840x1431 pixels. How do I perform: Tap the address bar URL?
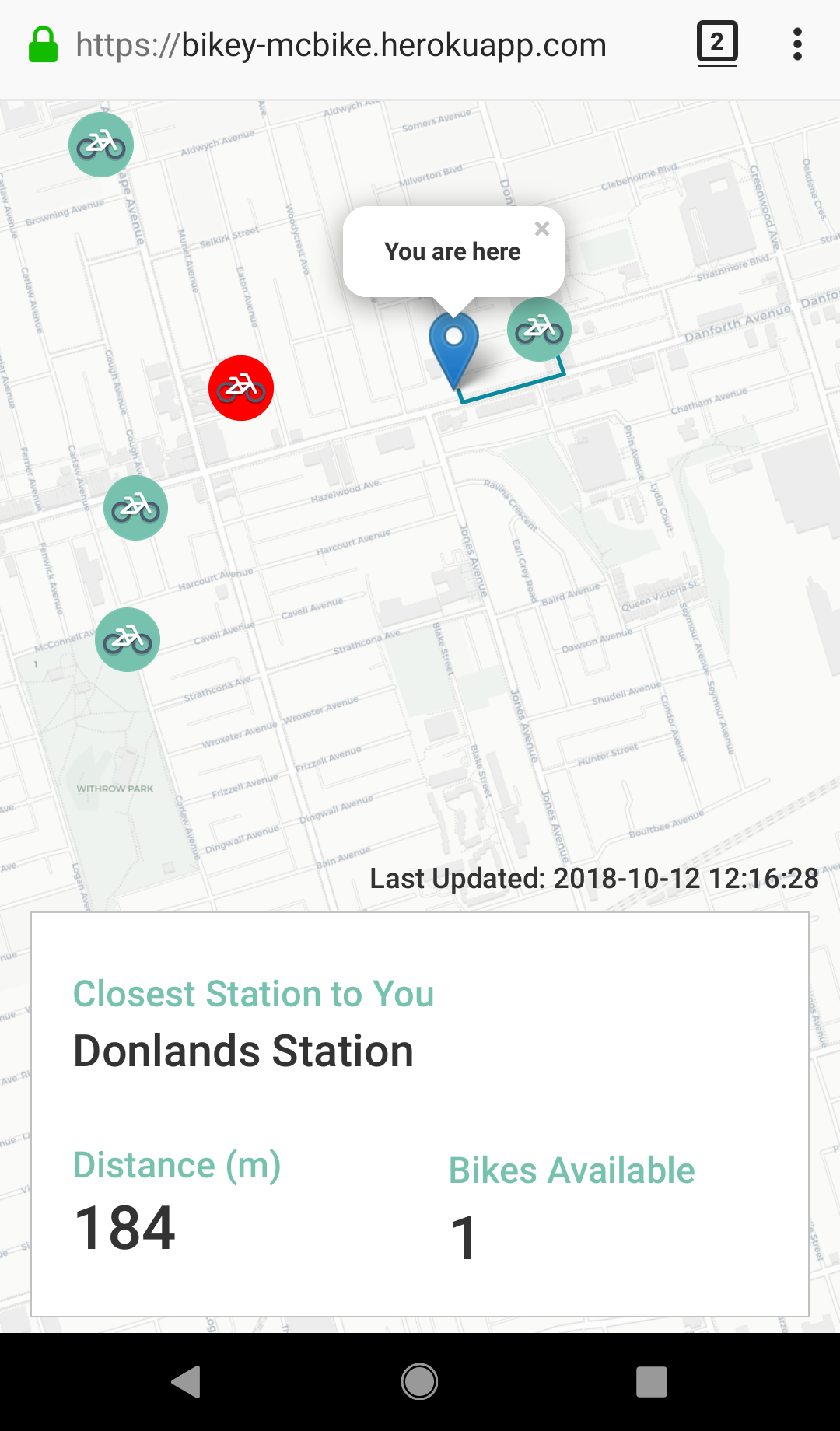[x=341, y=45]
